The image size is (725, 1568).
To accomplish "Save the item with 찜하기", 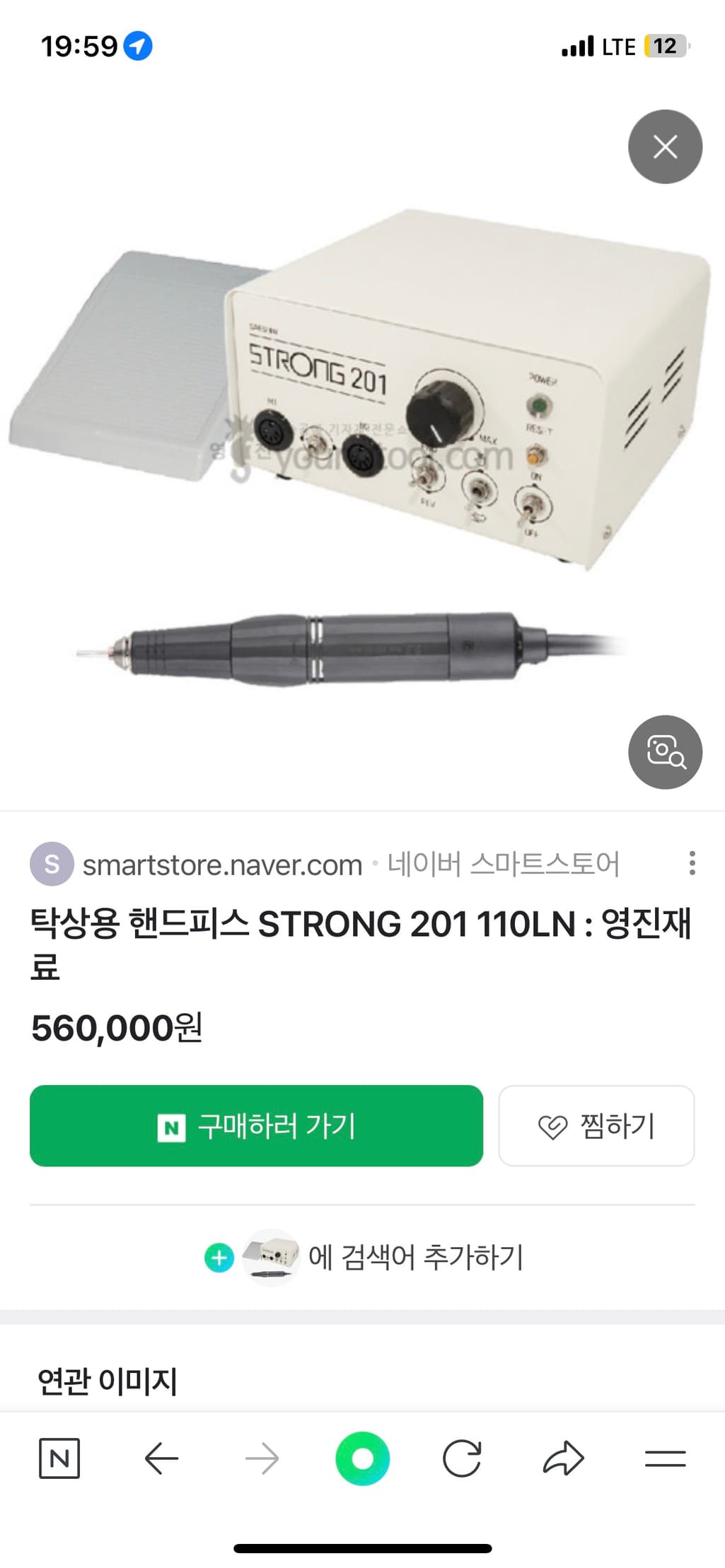I will pyautogui.click(x=596, y=1125).
